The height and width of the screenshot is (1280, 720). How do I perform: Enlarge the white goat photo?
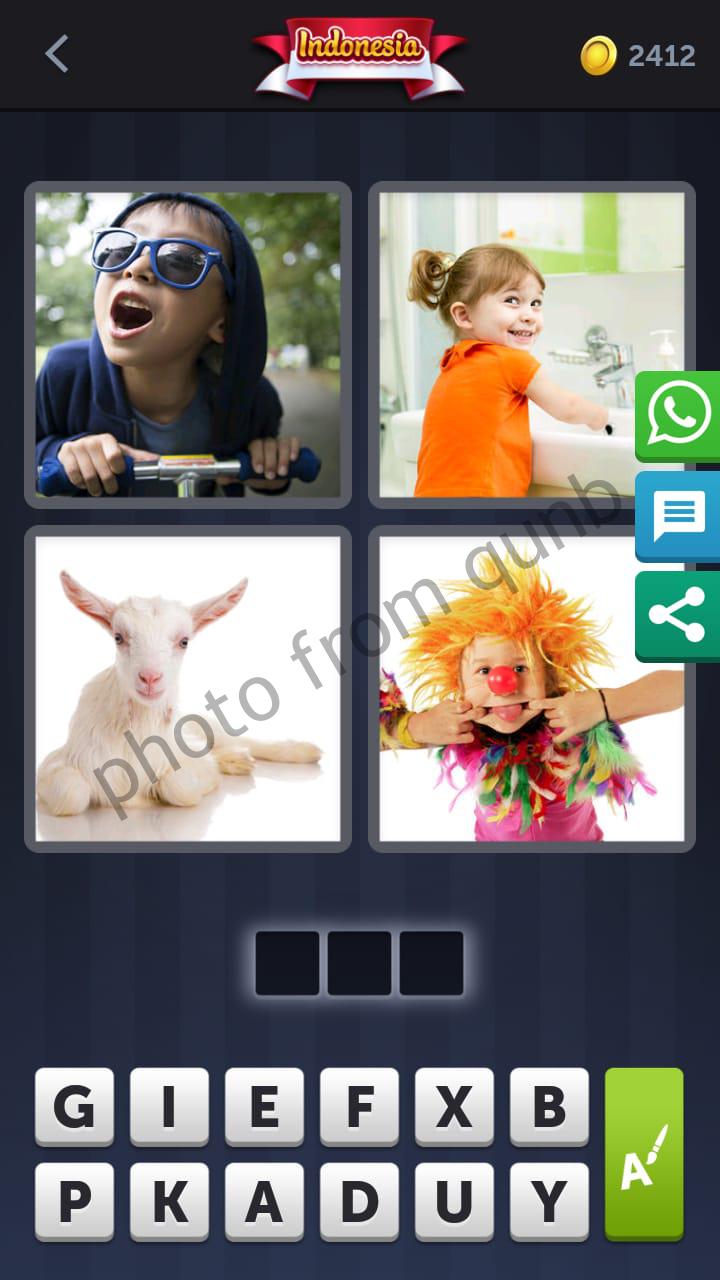point(188,688)
